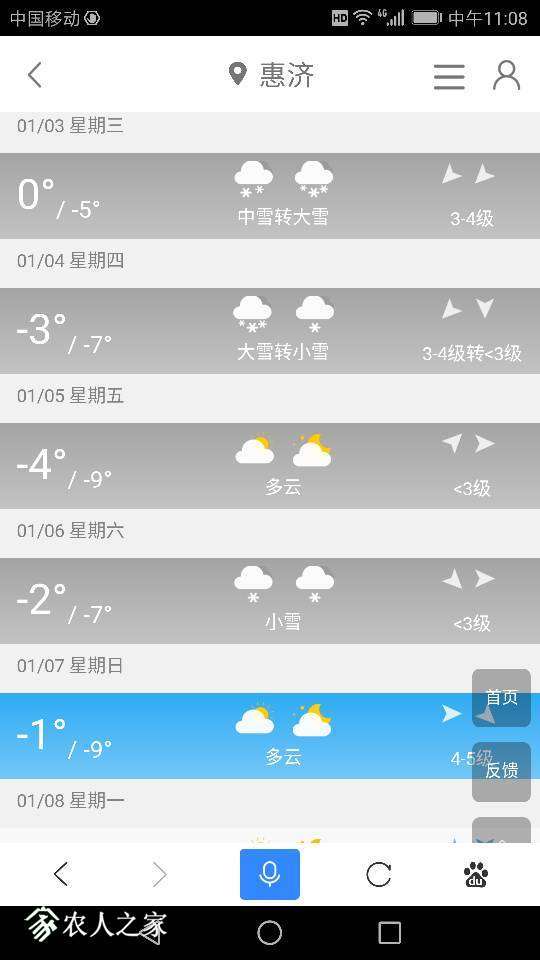Open the 01/04 大雪转小雪 forecast row
Viewport: 540px width, 960px height.
pos(270,331)
